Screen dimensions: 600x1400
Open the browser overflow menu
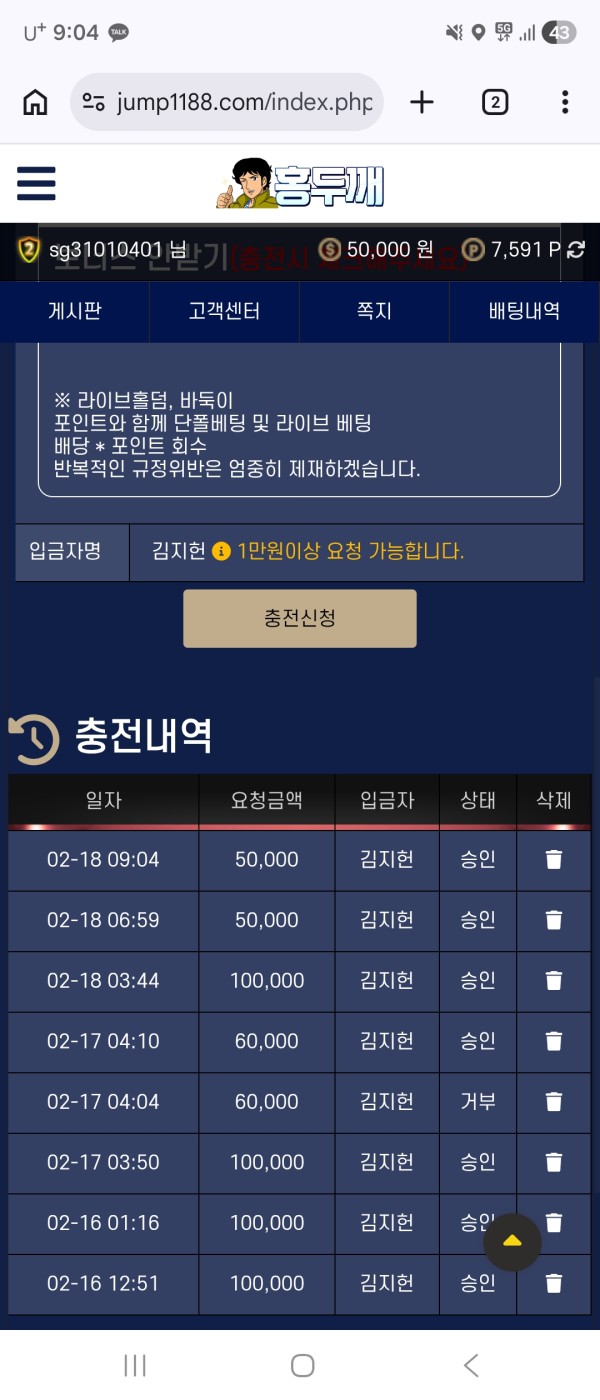[565, 102]
